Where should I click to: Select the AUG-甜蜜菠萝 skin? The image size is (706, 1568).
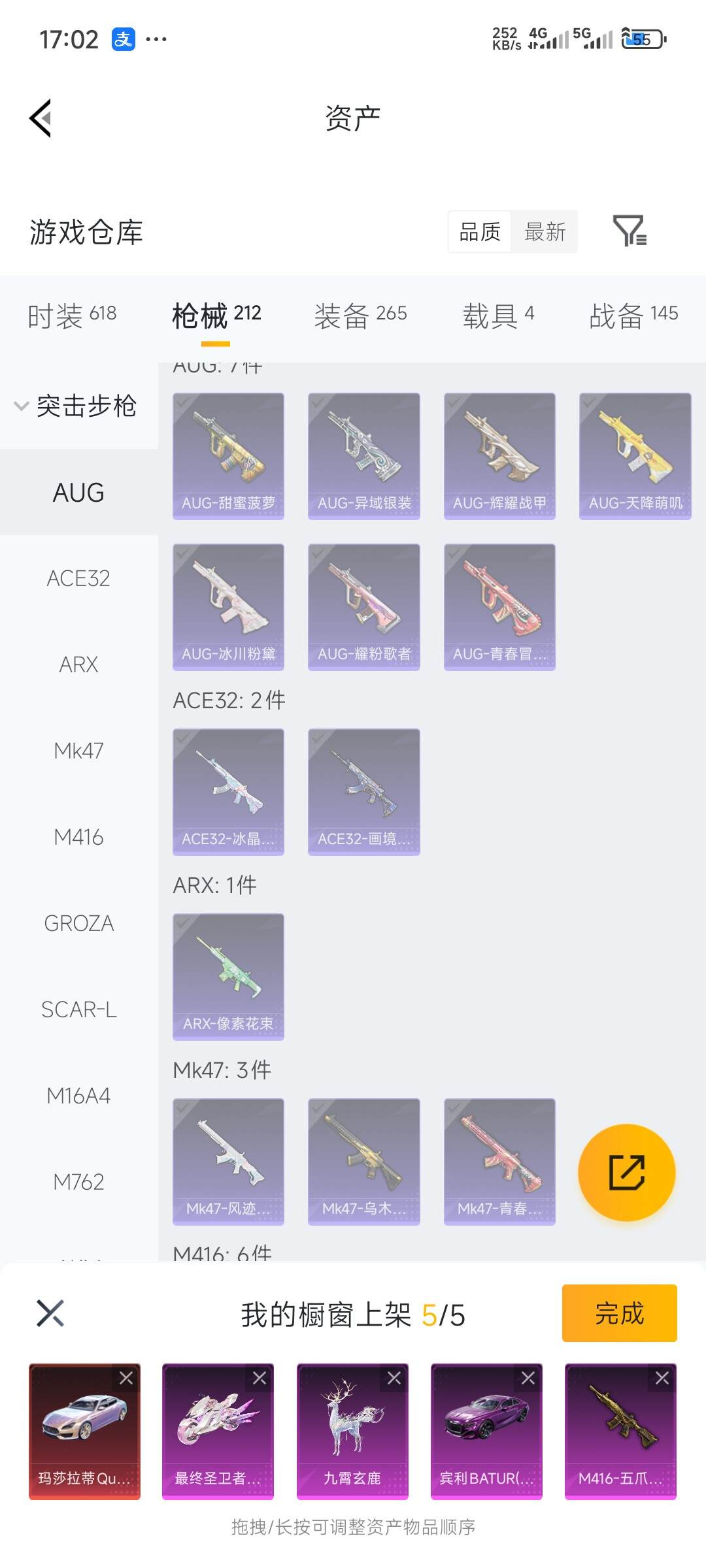tap(228, 455)
